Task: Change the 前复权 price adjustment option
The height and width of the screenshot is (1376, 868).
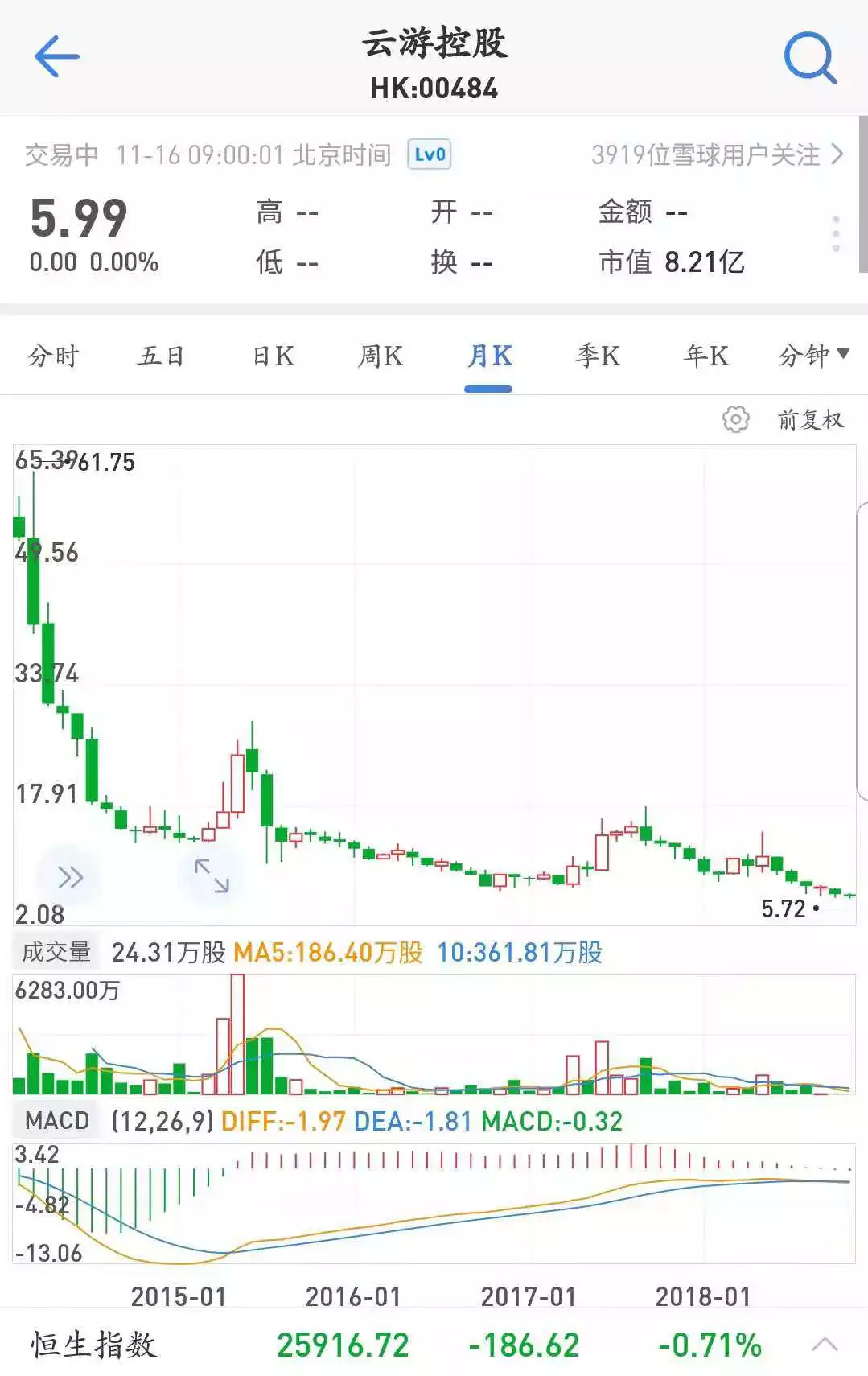Action: [x=810, y=419]
